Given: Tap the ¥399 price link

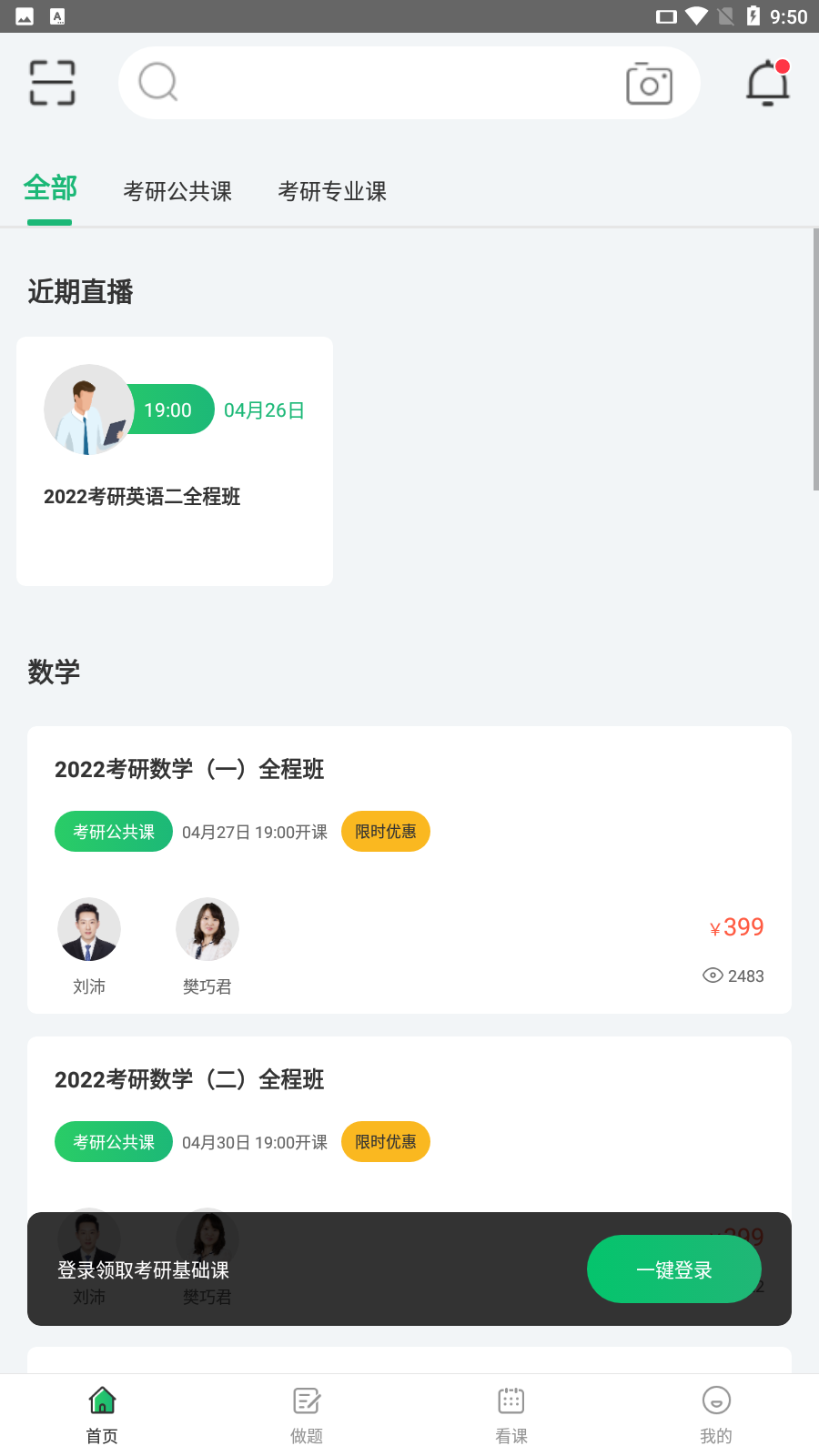Looking at the screenshot, I should (x=736, y=926).
